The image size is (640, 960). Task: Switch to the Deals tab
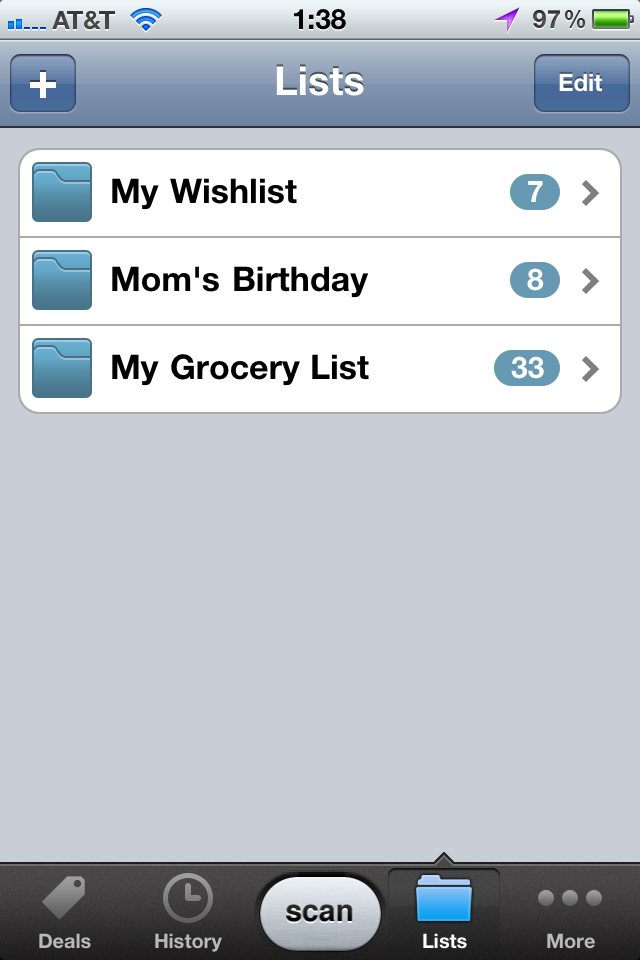(x=64, y=912)
